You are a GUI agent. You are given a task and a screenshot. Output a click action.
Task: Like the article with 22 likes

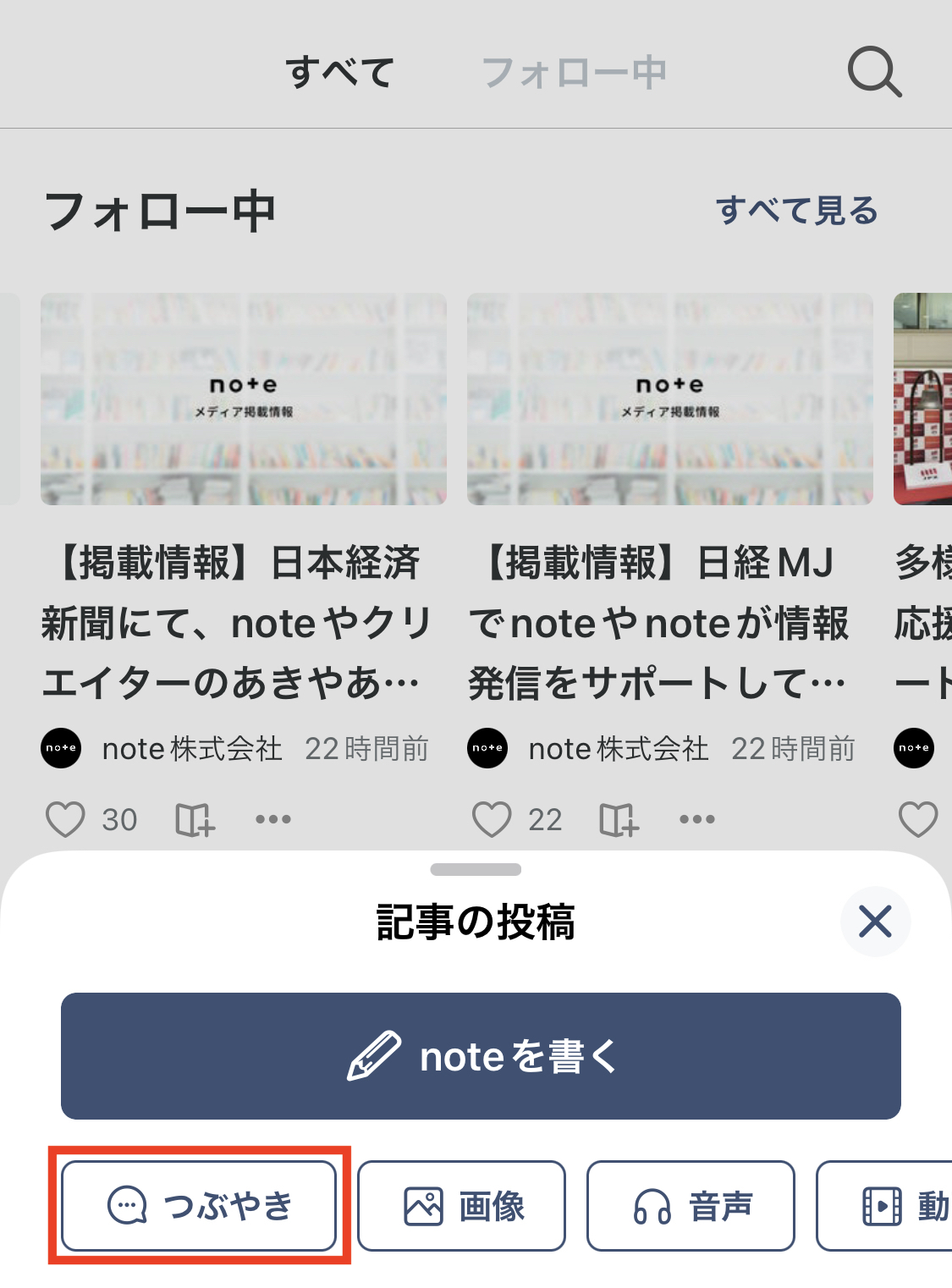pyautogui.click(x=492, y=819)
